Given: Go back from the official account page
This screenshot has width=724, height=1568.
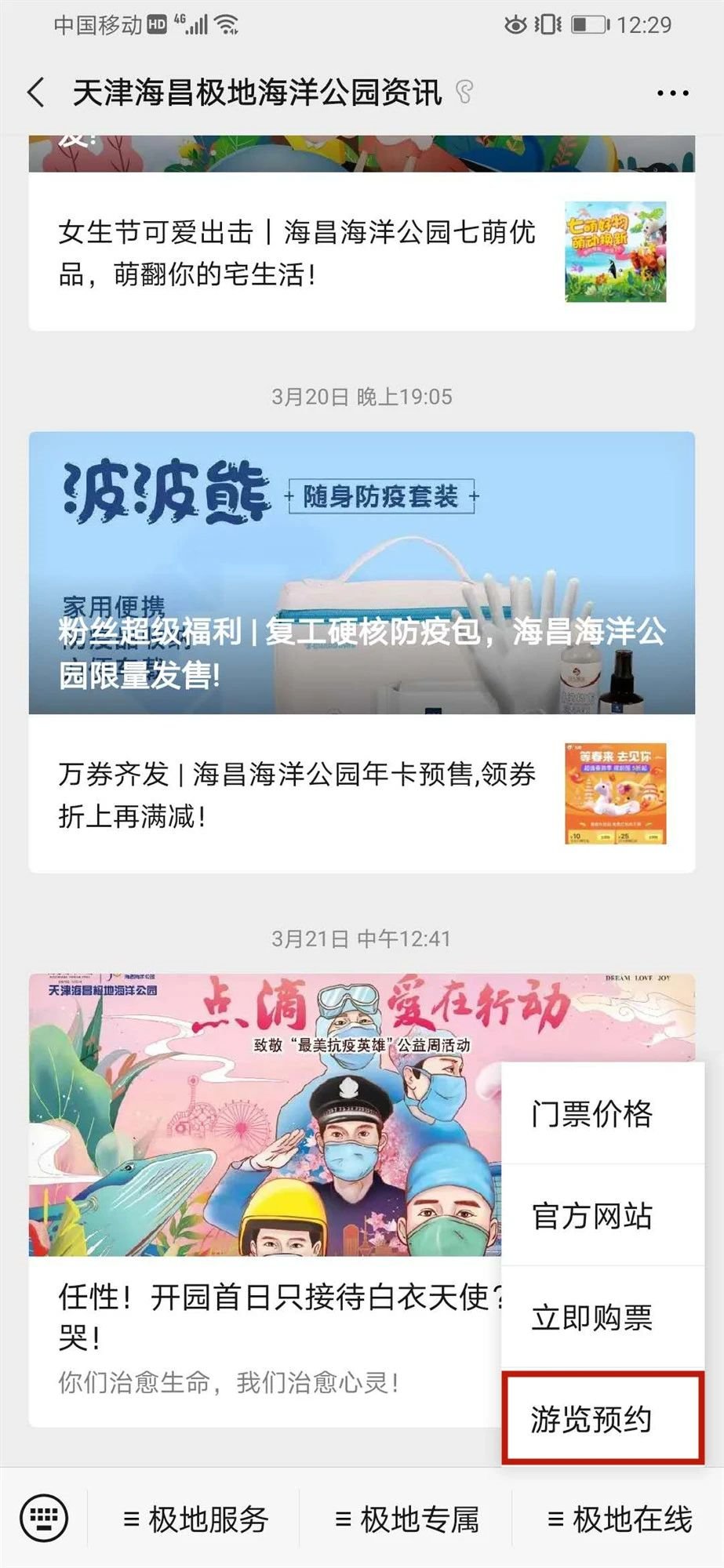Looking at the screenshot, I should point(35,93).
